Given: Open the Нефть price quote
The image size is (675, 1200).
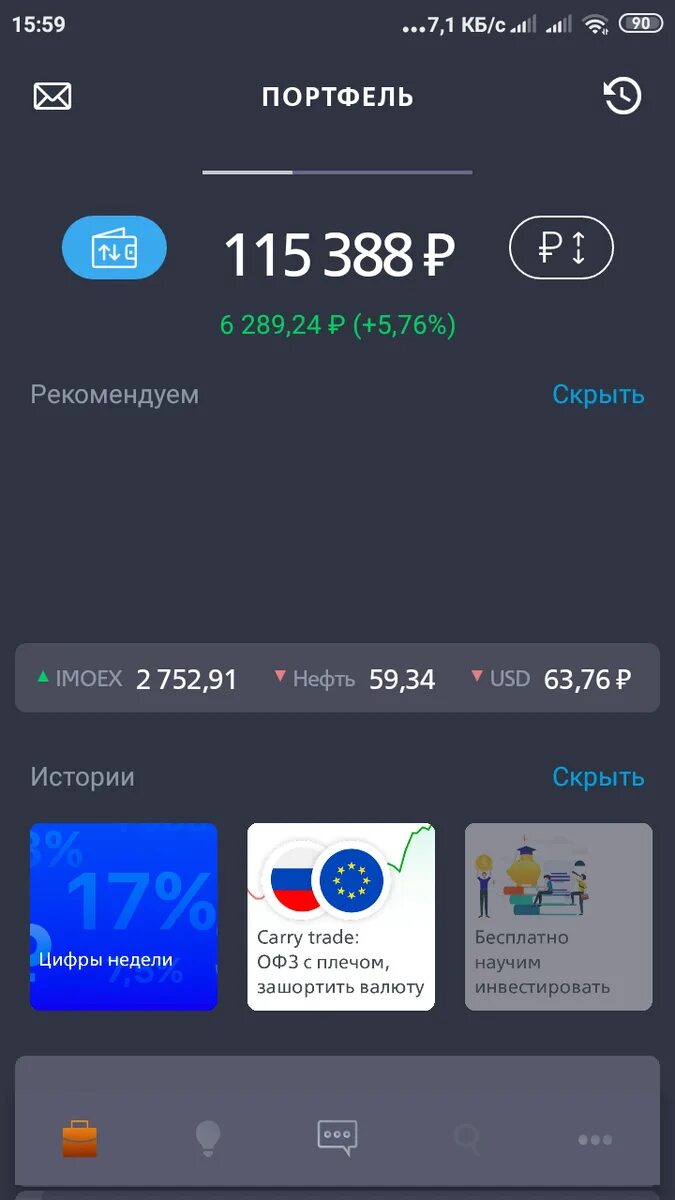Looking at the screenshot, I should click(x=354, y=680).
